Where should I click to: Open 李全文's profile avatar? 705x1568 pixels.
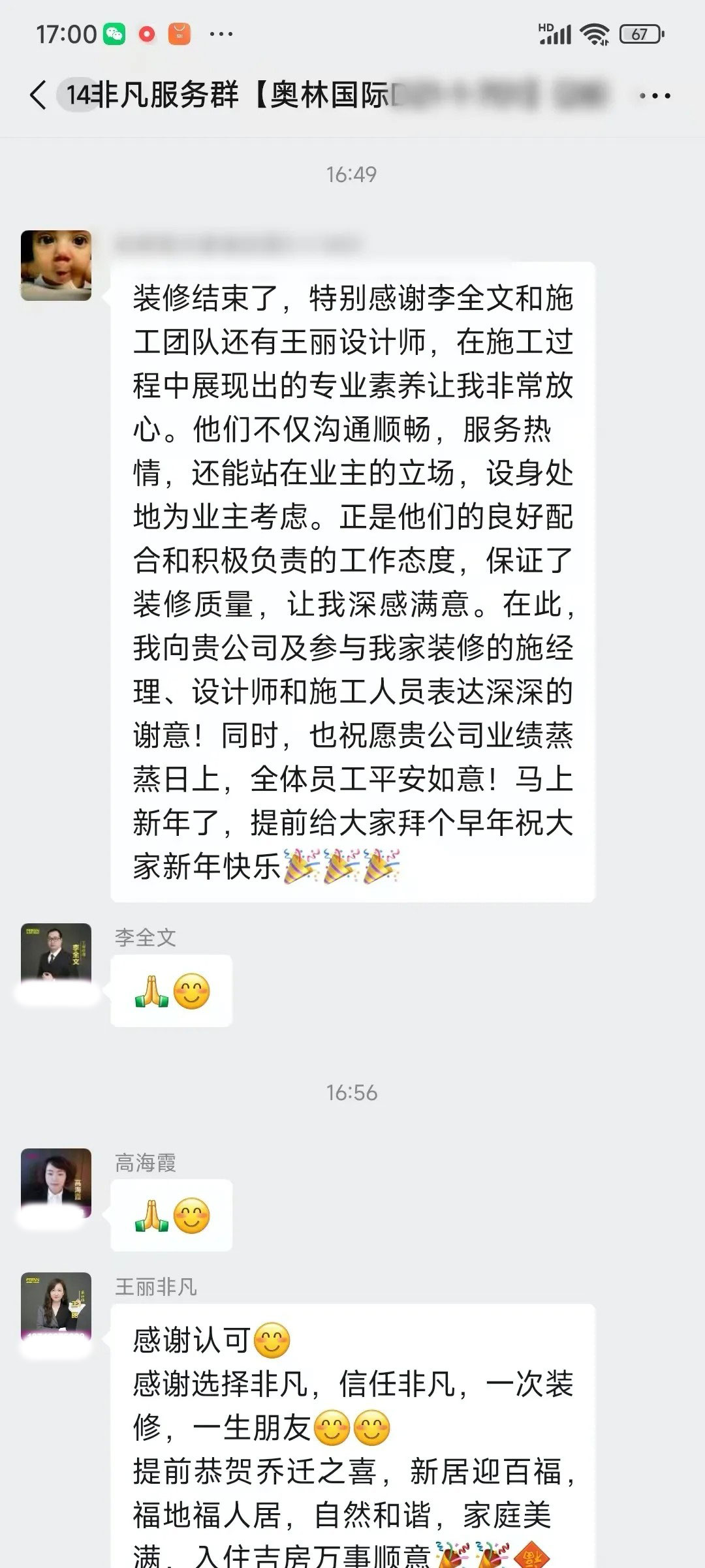[x=56, y=955]
